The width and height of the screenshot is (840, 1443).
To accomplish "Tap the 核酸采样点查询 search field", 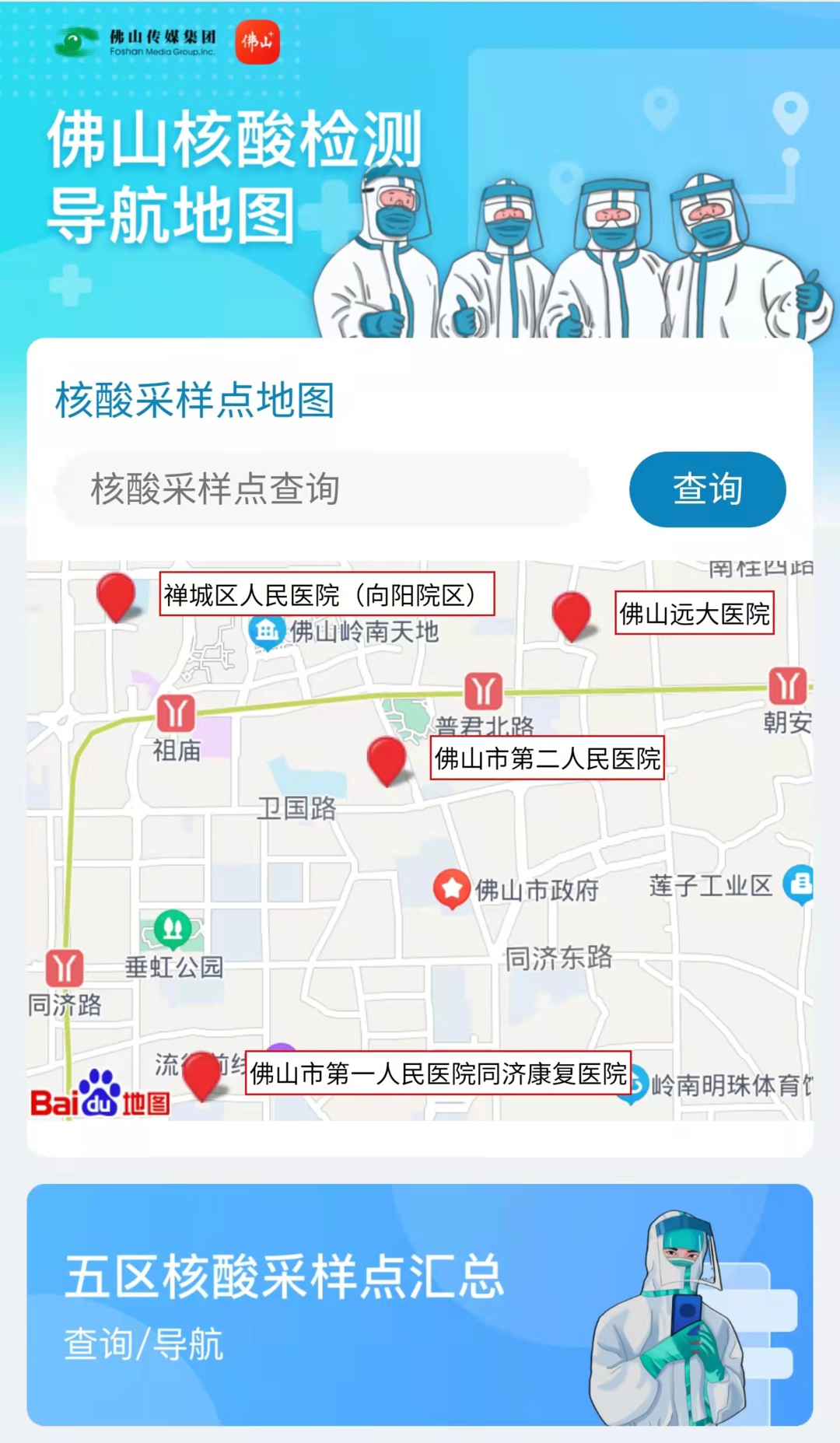I will (x=322, y=489).
